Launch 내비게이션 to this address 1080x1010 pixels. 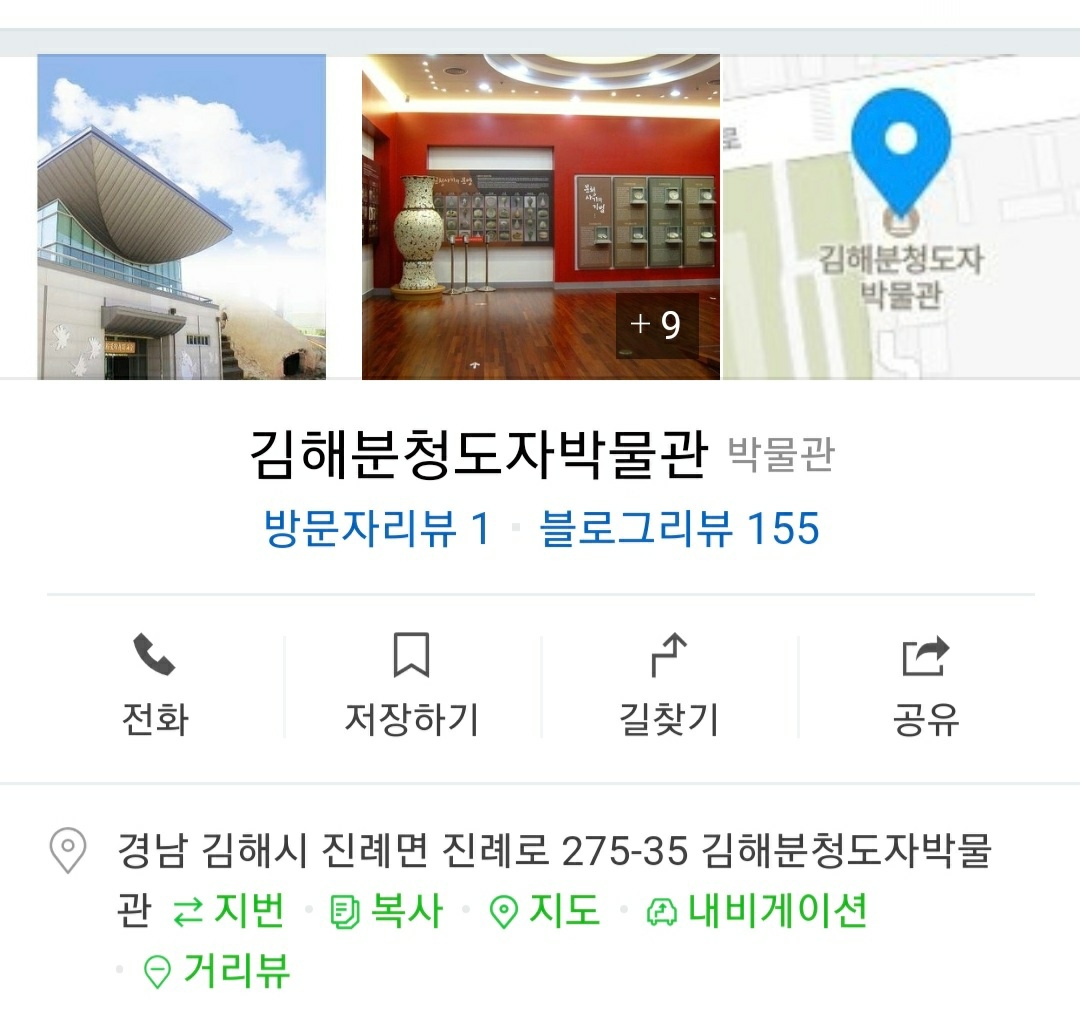(757, 911)
